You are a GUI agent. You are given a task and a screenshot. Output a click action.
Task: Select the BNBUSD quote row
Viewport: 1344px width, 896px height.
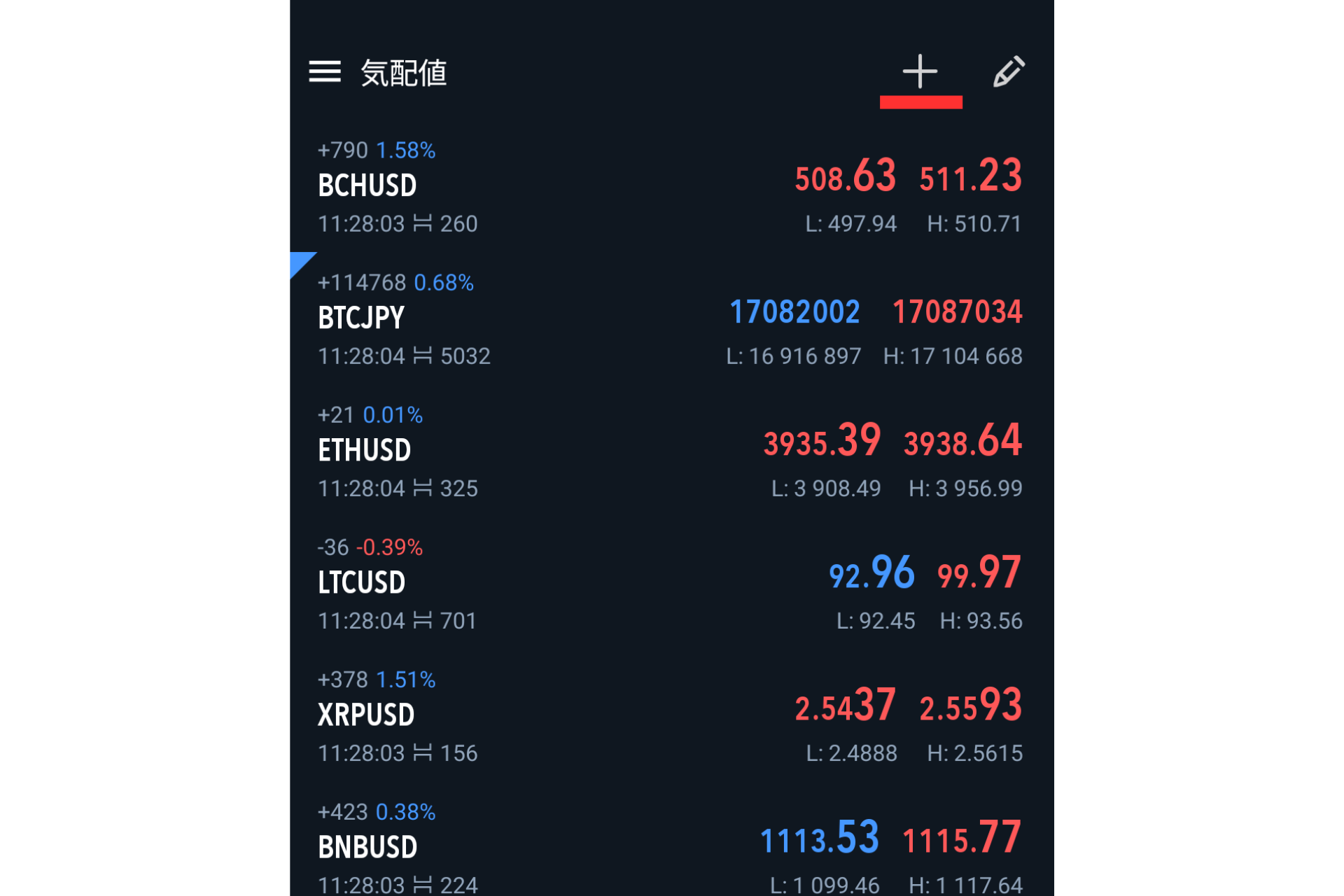670,848
